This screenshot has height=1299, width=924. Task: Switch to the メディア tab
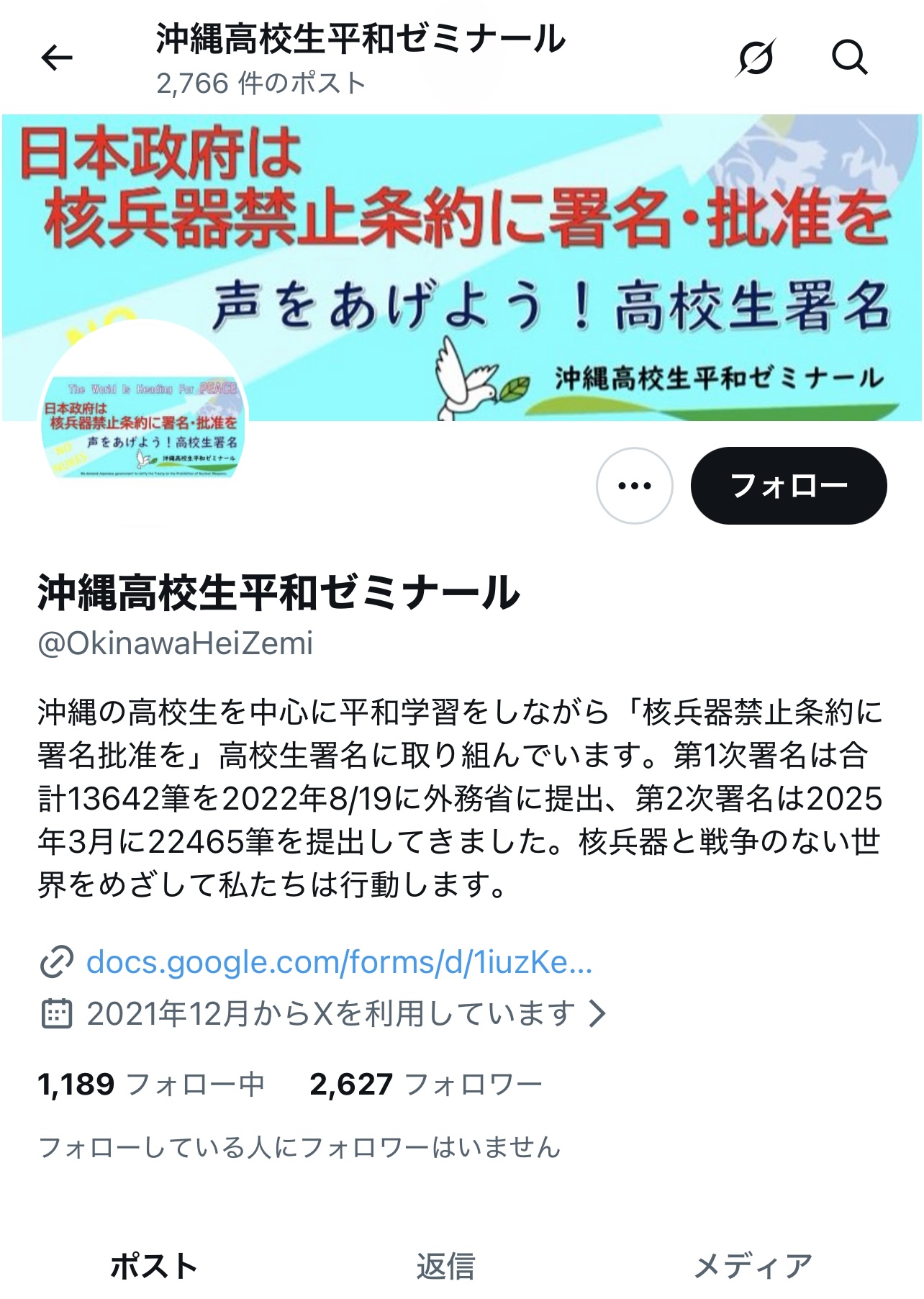[753, 1267]
